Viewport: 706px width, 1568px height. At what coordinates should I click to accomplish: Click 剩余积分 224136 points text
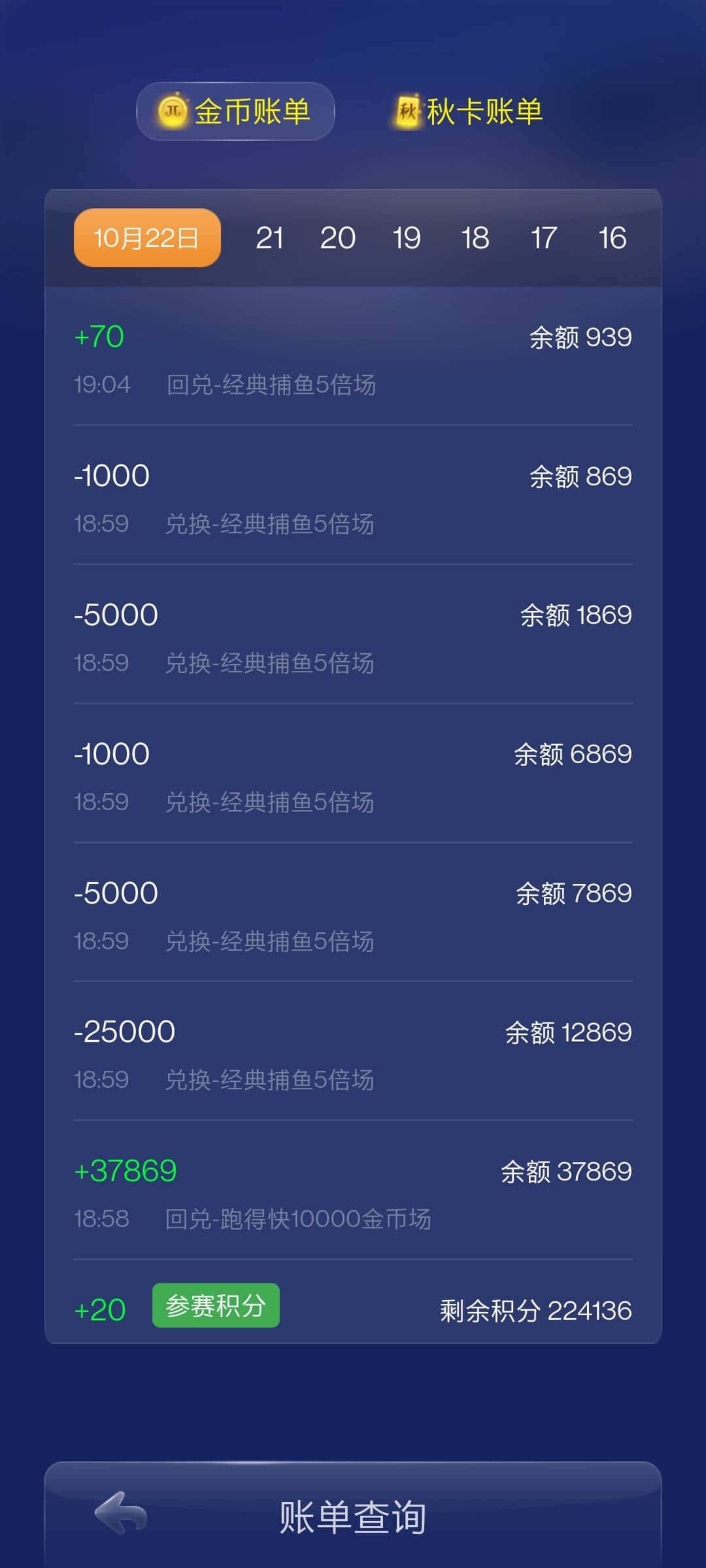533,1310
